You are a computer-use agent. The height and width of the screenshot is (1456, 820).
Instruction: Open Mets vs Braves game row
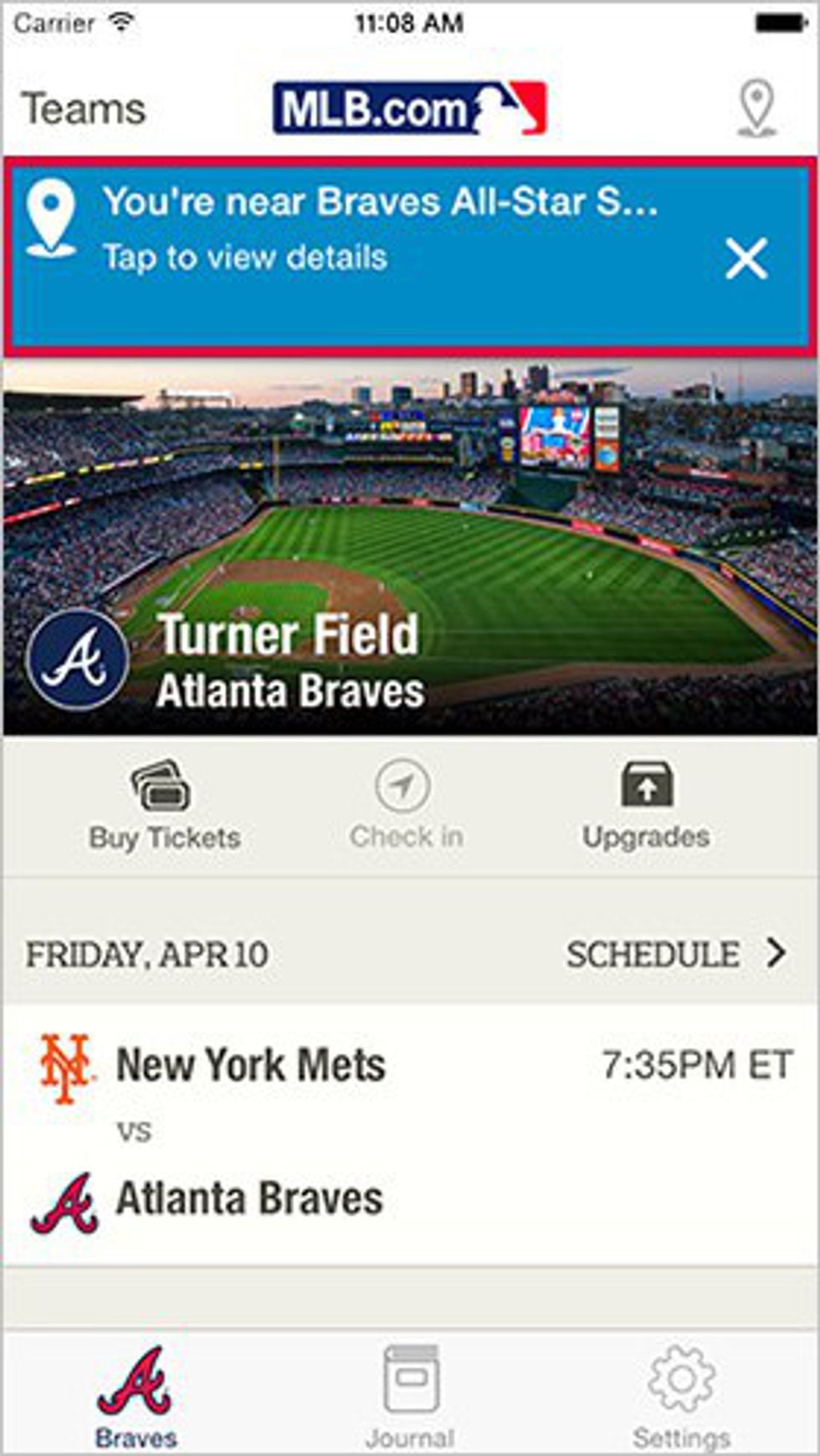point(410,1134)
